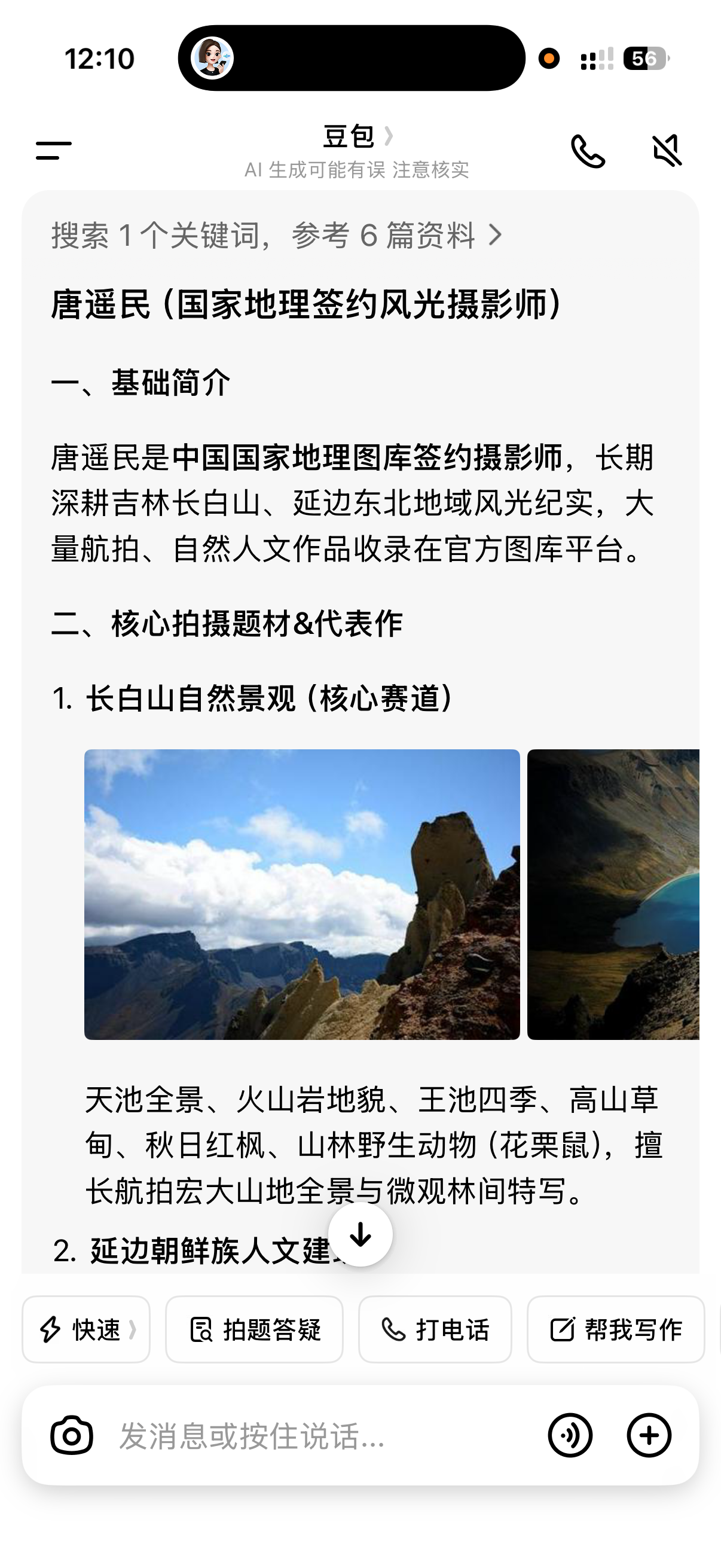Select the 拍题答疑 chip
Image resolution: width=721 pixels, height=1568 pixels.
tap(254, 1329)
